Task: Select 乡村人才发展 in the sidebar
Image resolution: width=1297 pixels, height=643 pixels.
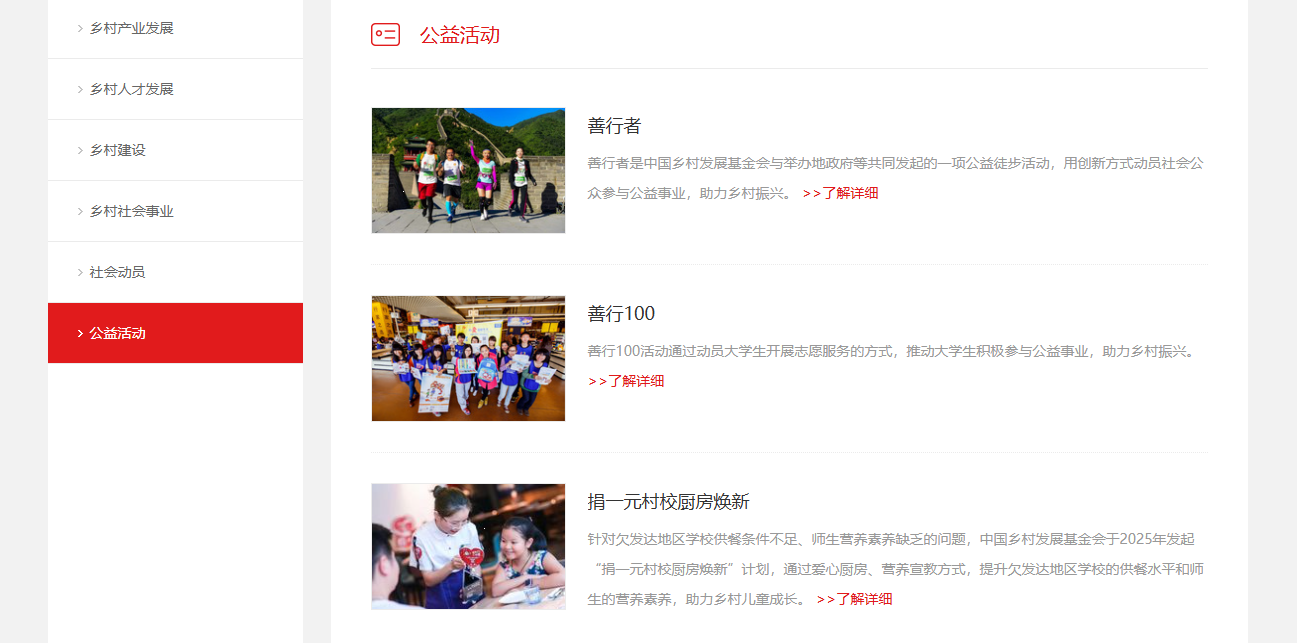Action: coord(131,89)
